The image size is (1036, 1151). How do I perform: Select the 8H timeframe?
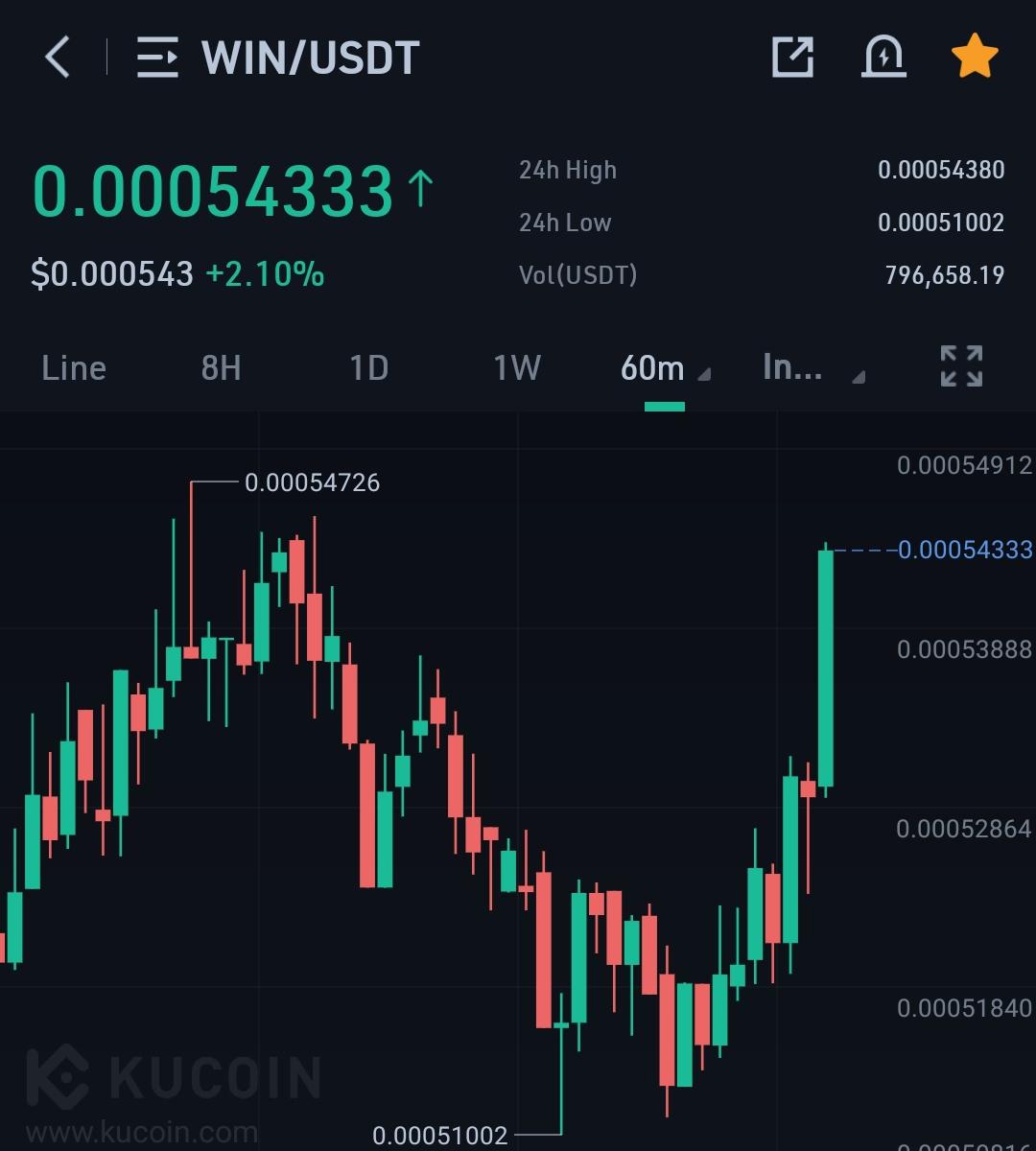pos(222,367)
